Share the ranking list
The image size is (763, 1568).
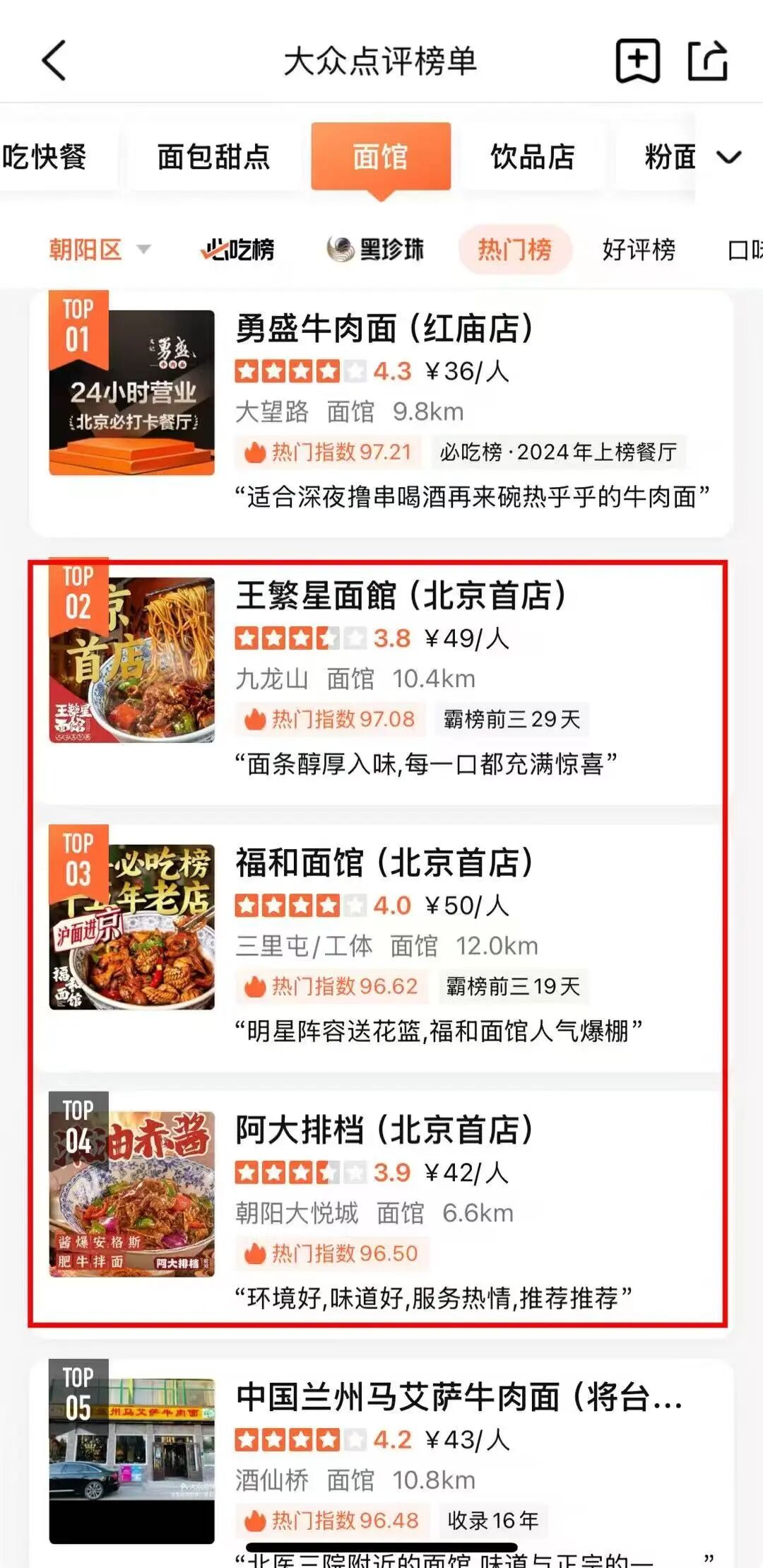[708, 61]
